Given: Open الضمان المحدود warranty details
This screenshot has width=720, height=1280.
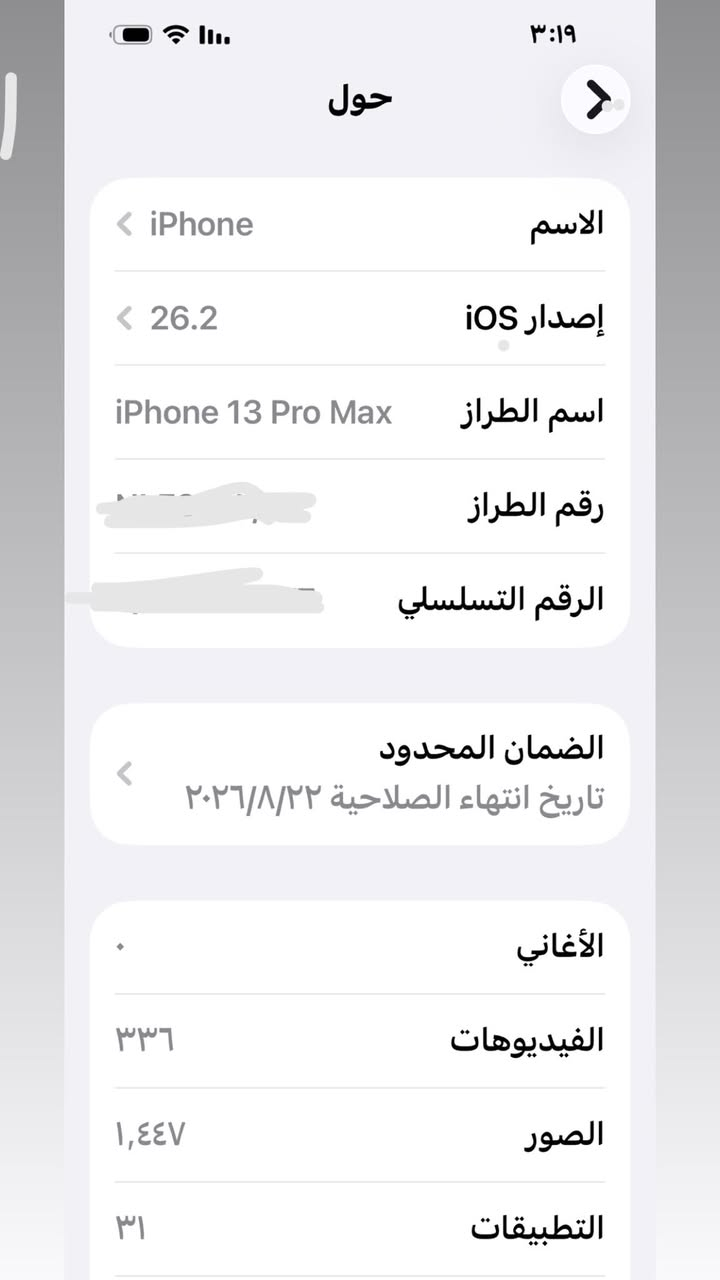Looking at the screenshot, I should pos(360,773).
